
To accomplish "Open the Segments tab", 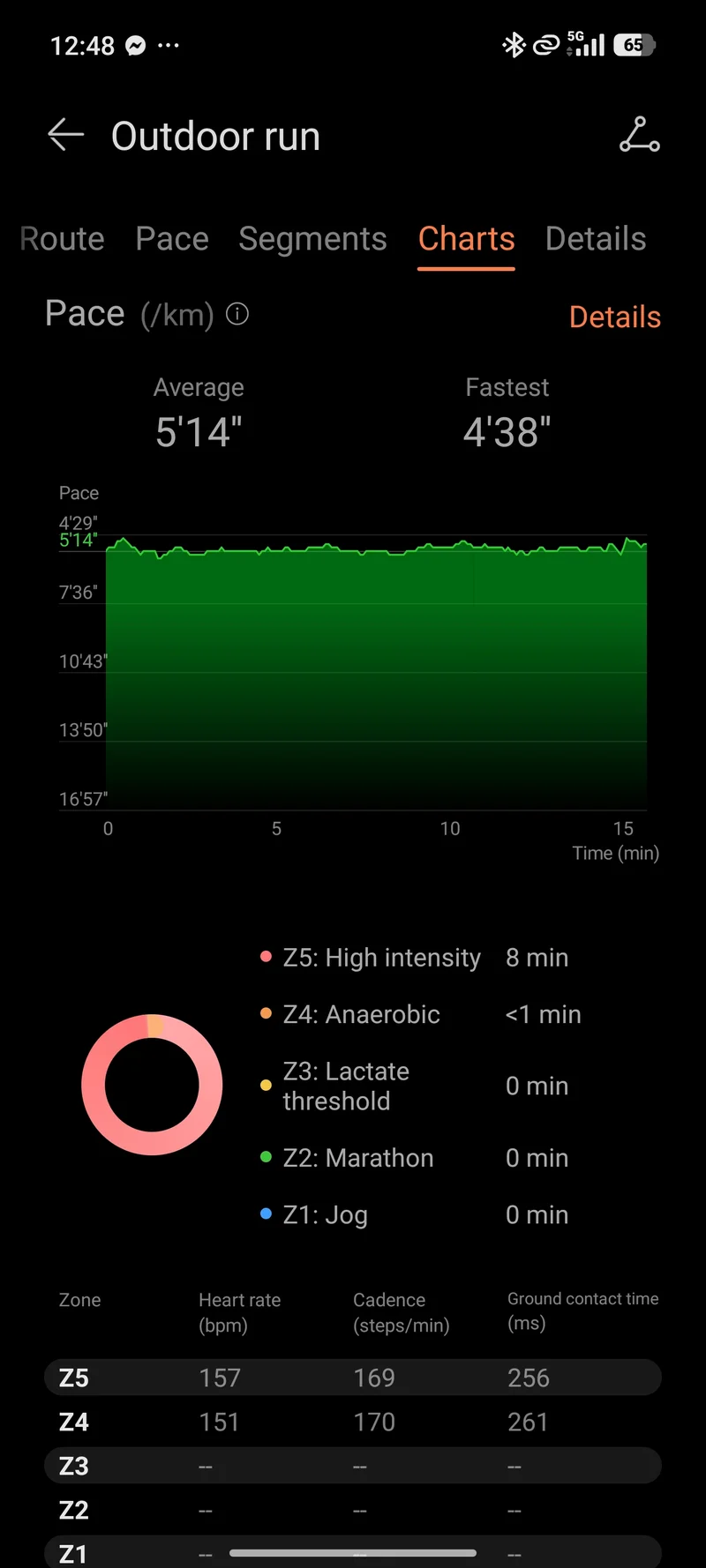I will pos(312,240).
